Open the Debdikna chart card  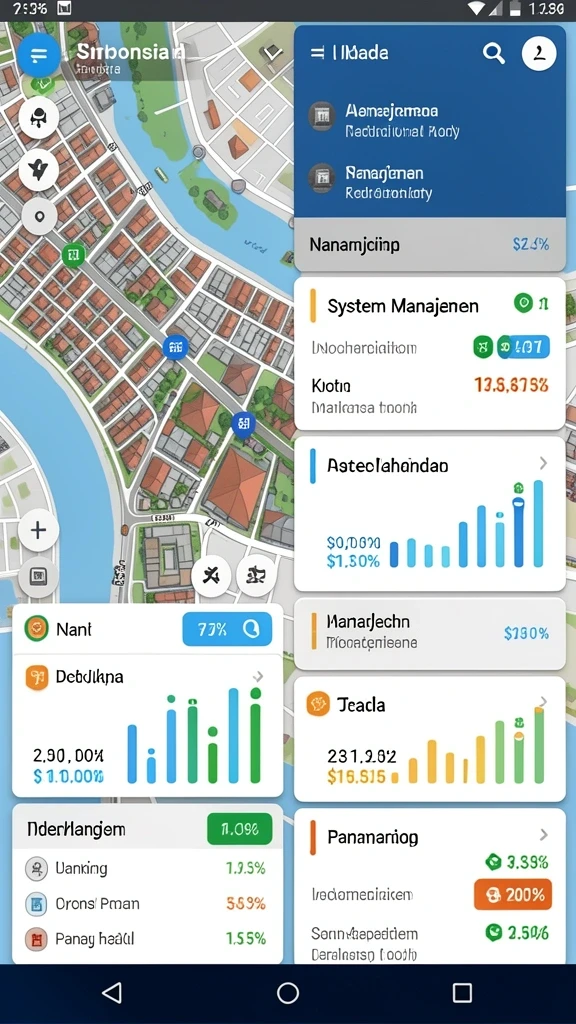(x=148, y=726)
